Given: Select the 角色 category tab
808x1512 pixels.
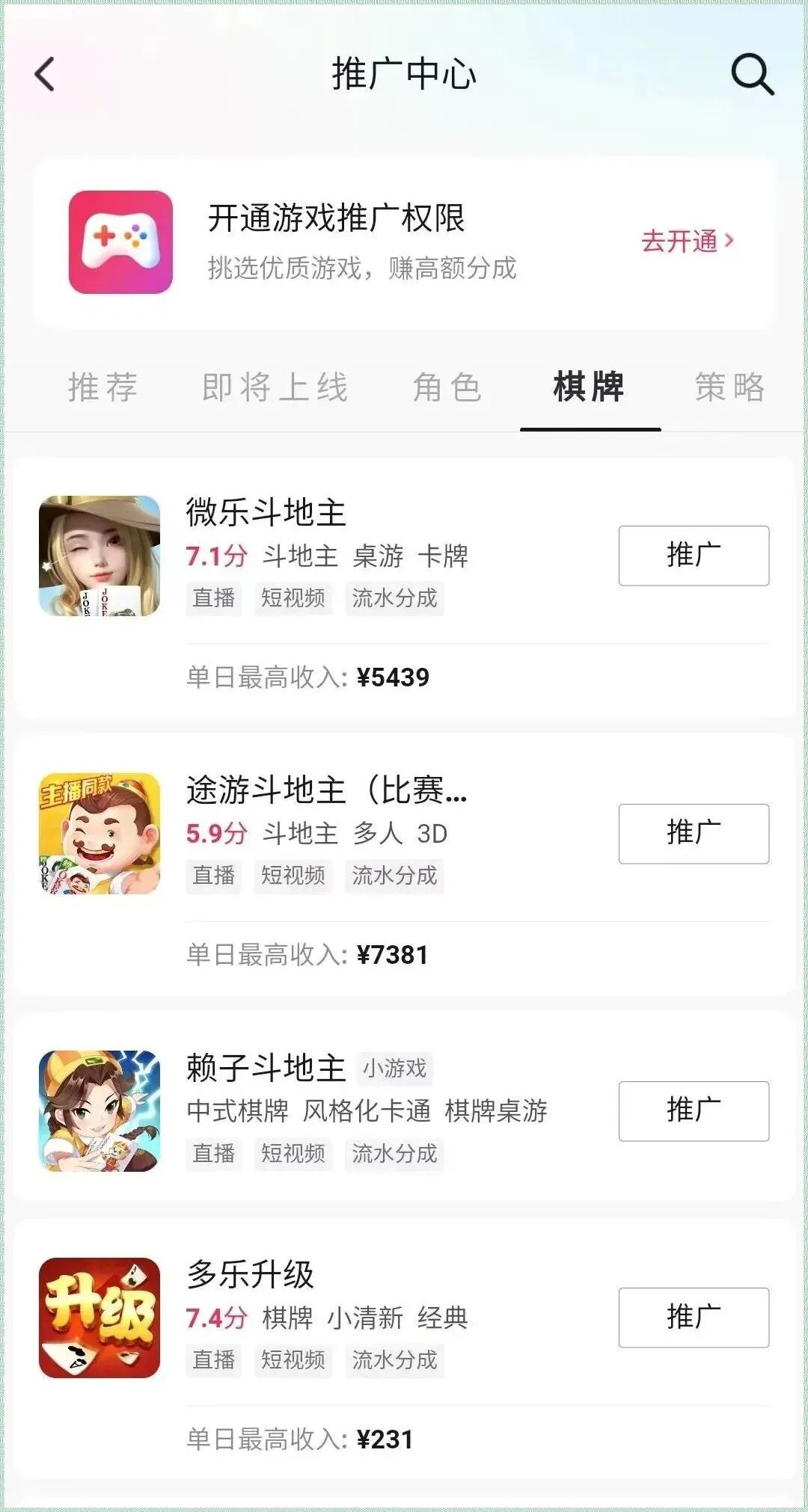Looking at the screenshot, I should click(447, 387).
